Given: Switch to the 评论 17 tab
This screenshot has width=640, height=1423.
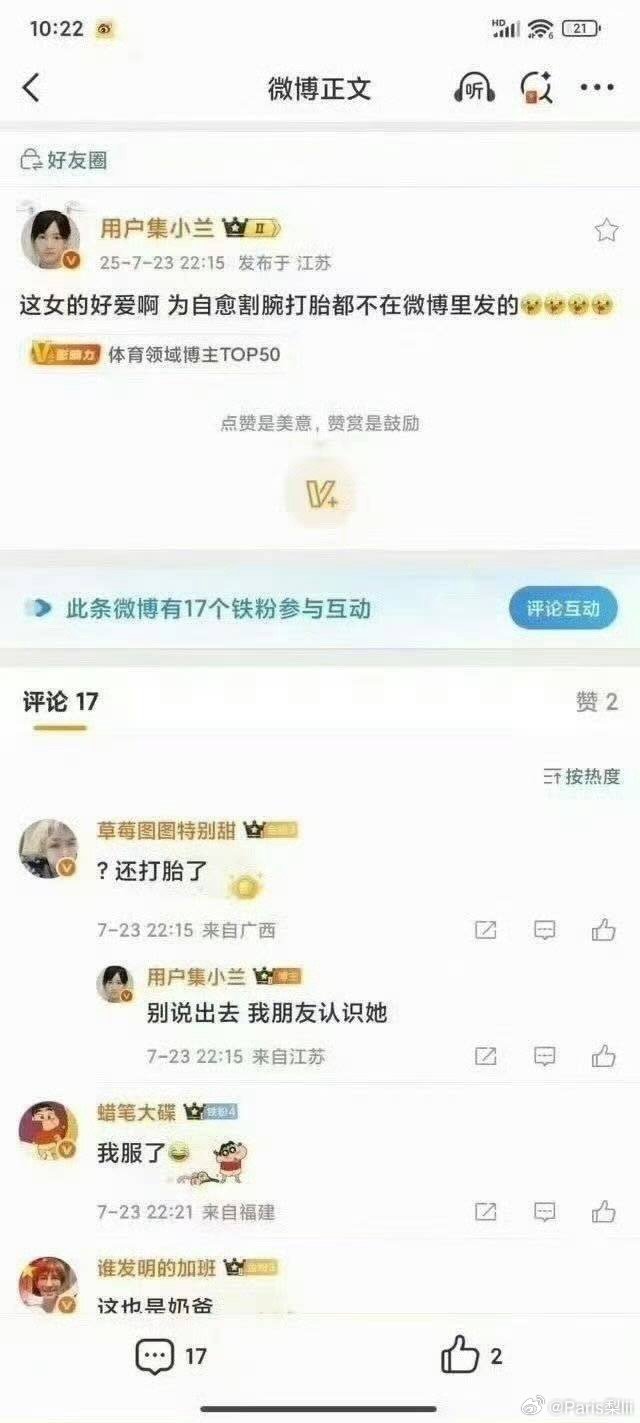Looking at the screenshot, I should pos(61,702).
